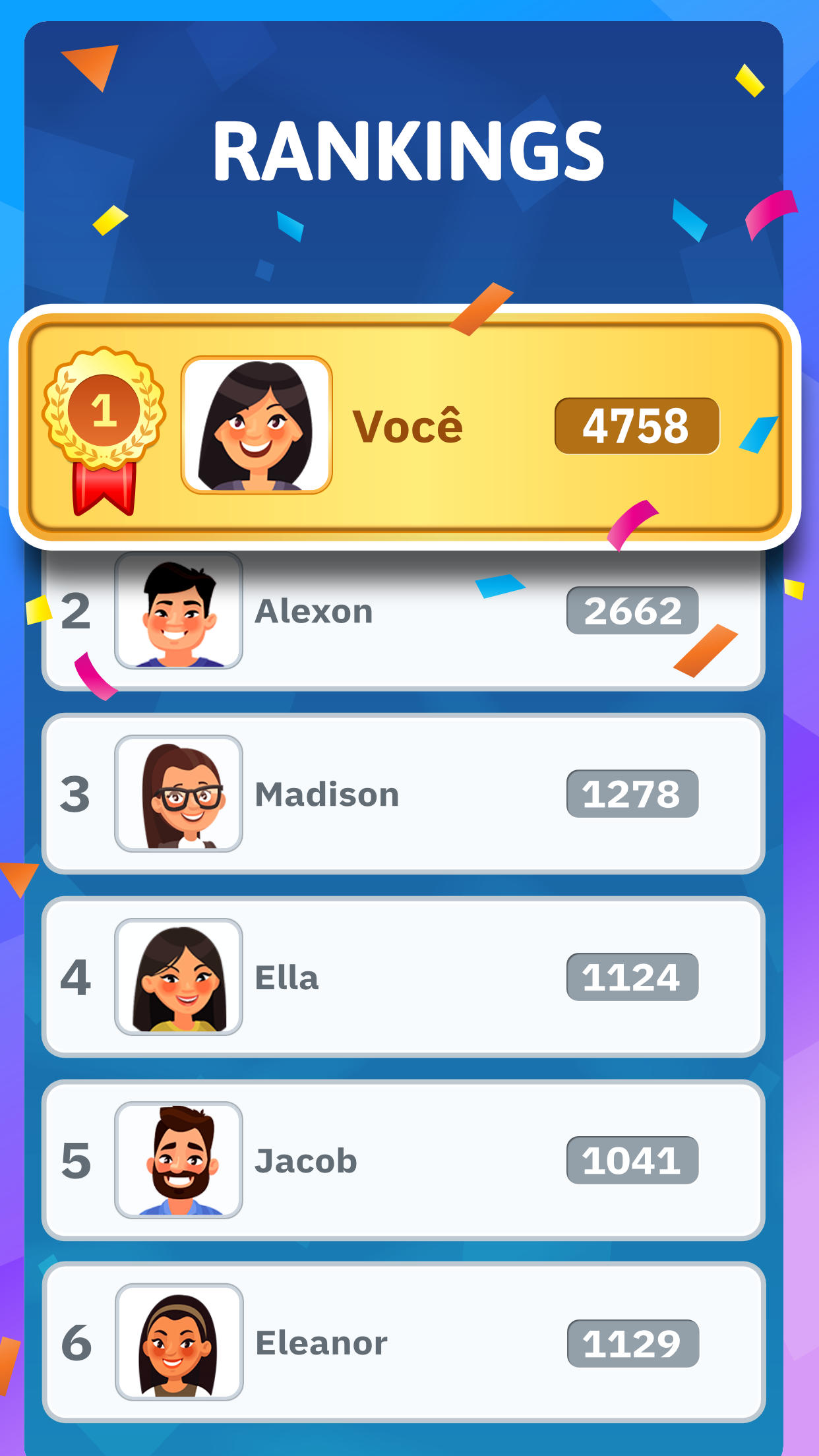Click Alexon's score of 2662
This screenshot has height=1456, width=819.
point(633,610)
